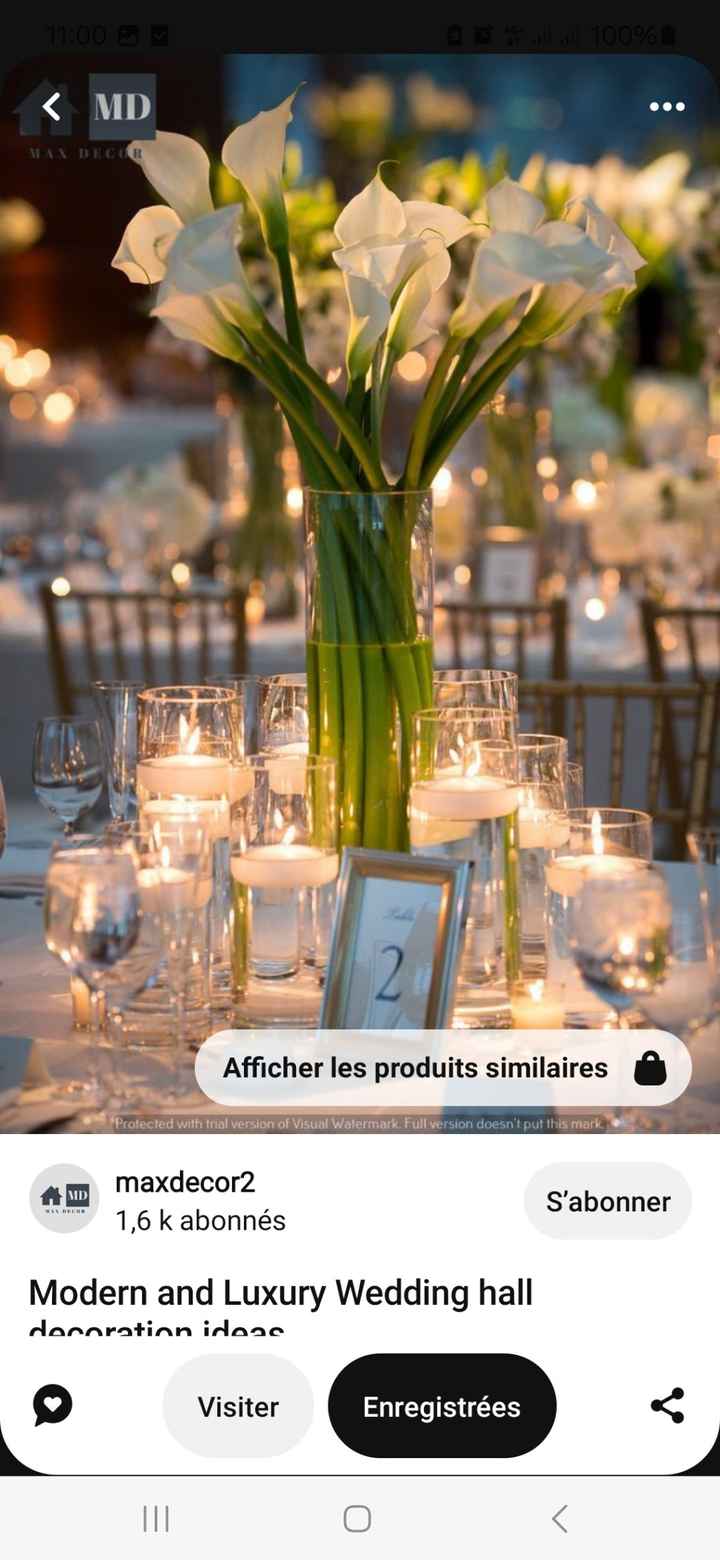Viewport: 720px width, 1560px height.
Task: Open the maxdecor2 follower count details
Action: pos(200,1221)
